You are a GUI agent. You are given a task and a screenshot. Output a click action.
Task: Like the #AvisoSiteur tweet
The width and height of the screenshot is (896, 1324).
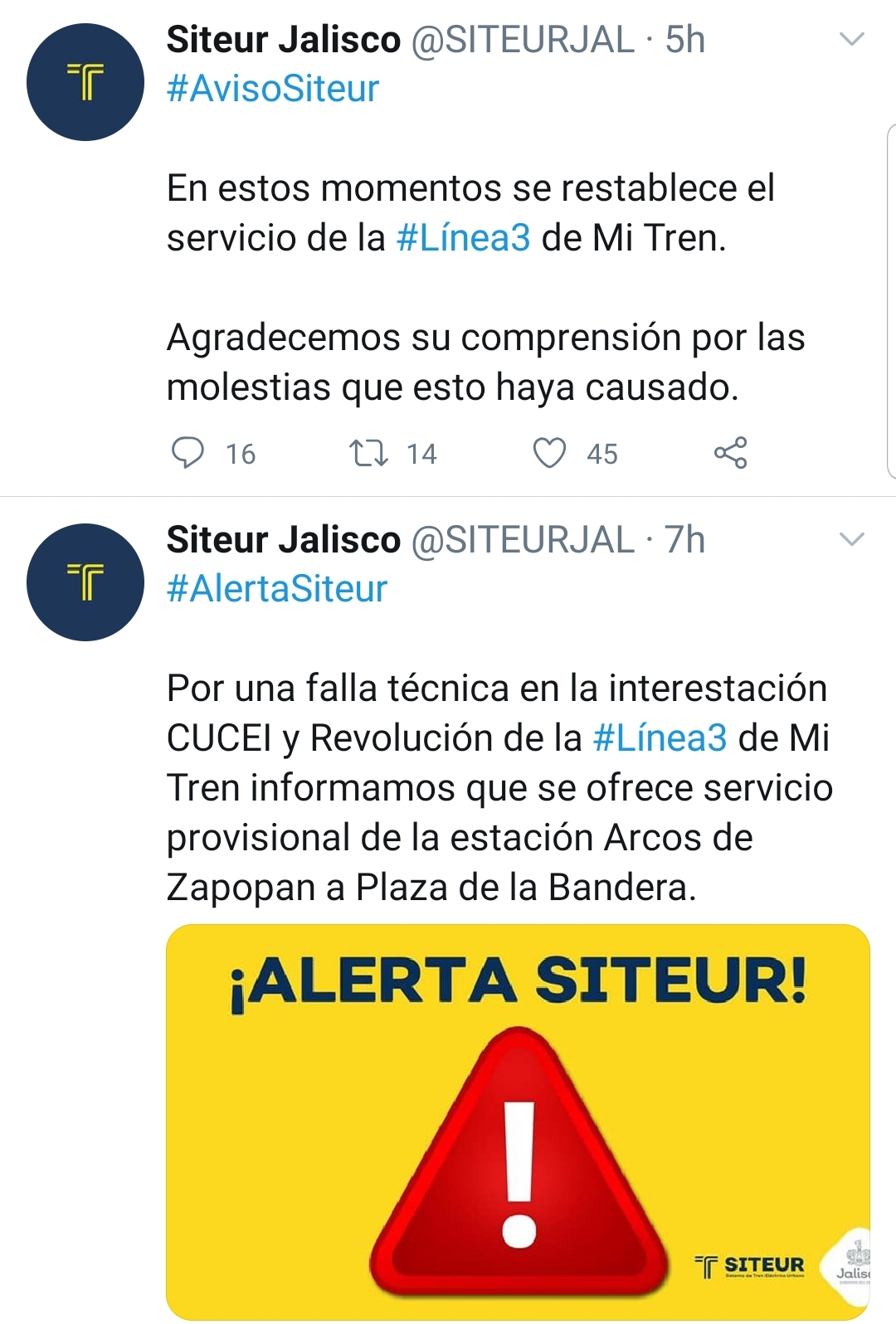pos(549,453)
